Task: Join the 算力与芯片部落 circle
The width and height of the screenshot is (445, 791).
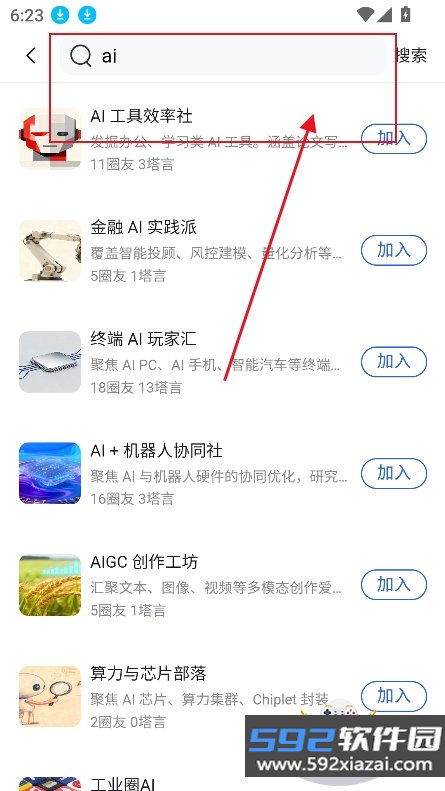Action: 394,696
